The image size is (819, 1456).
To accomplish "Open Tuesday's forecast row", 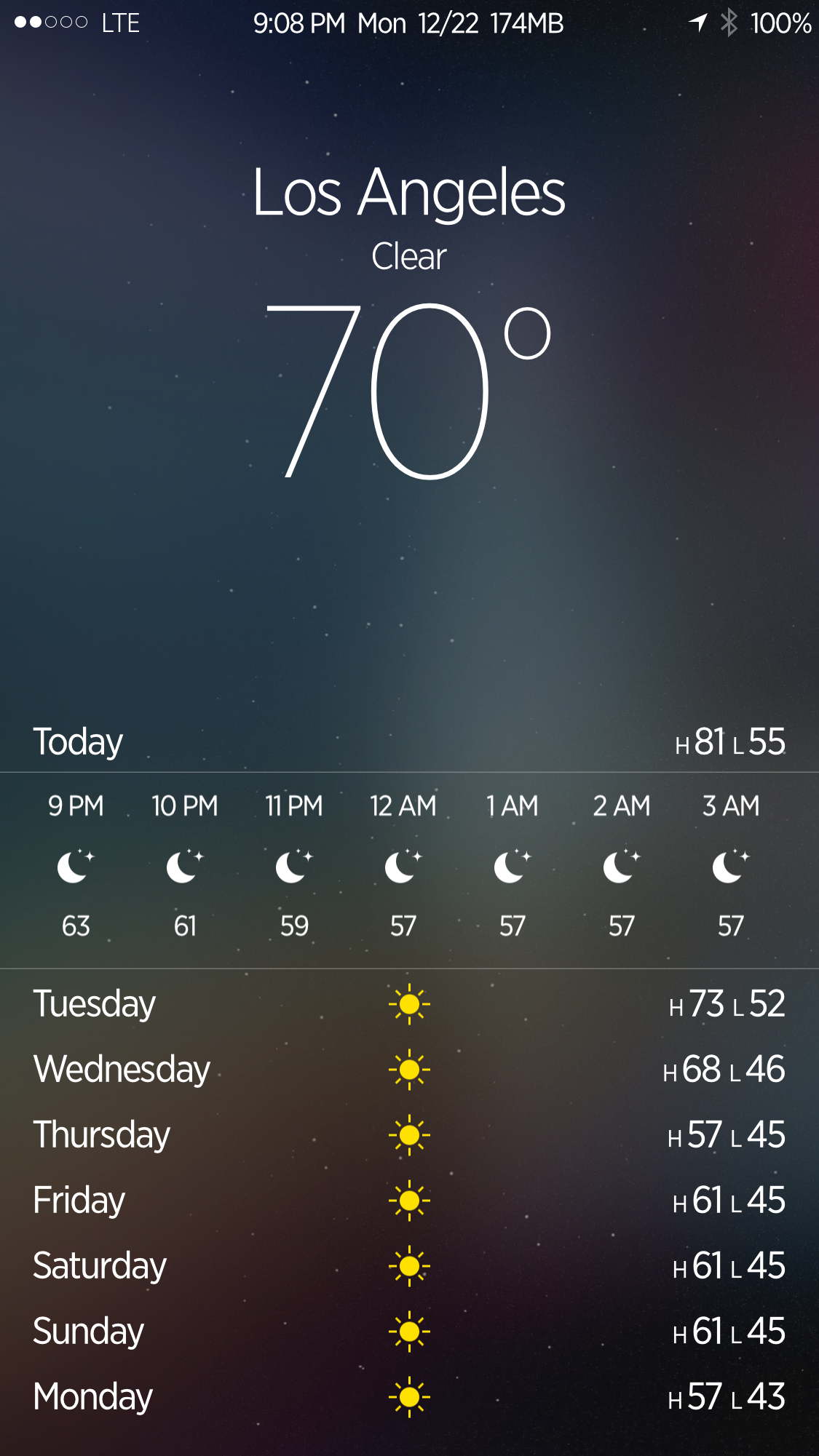I will [409, 1004].
